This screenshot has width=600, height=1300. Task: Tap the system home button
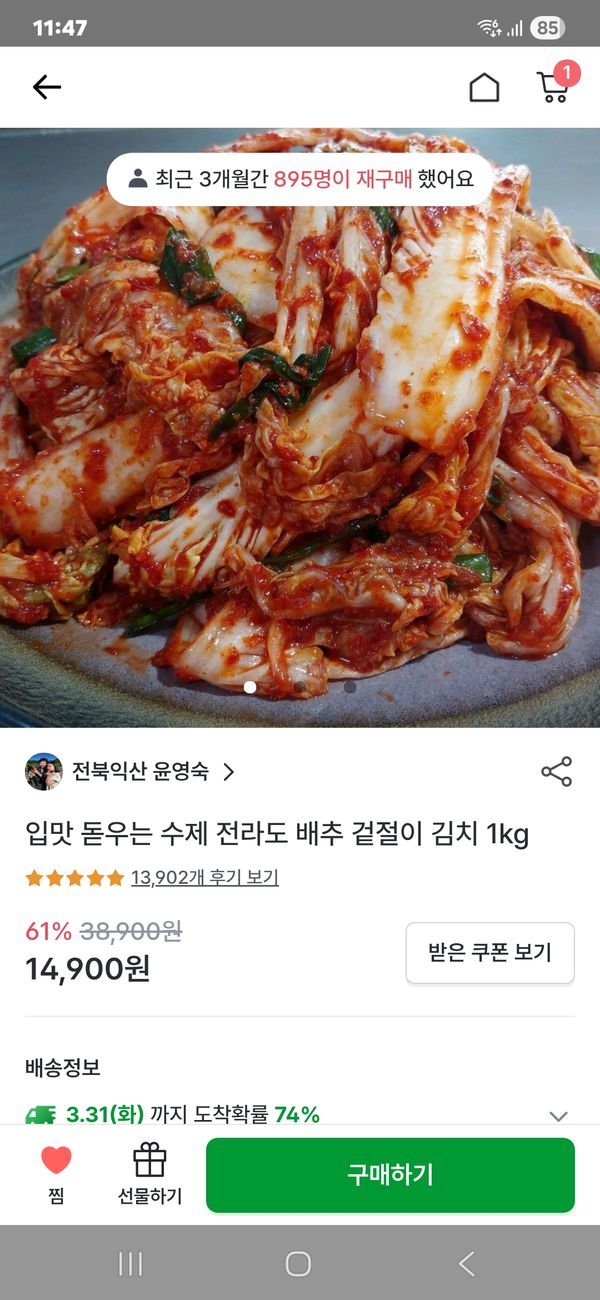298,1264
